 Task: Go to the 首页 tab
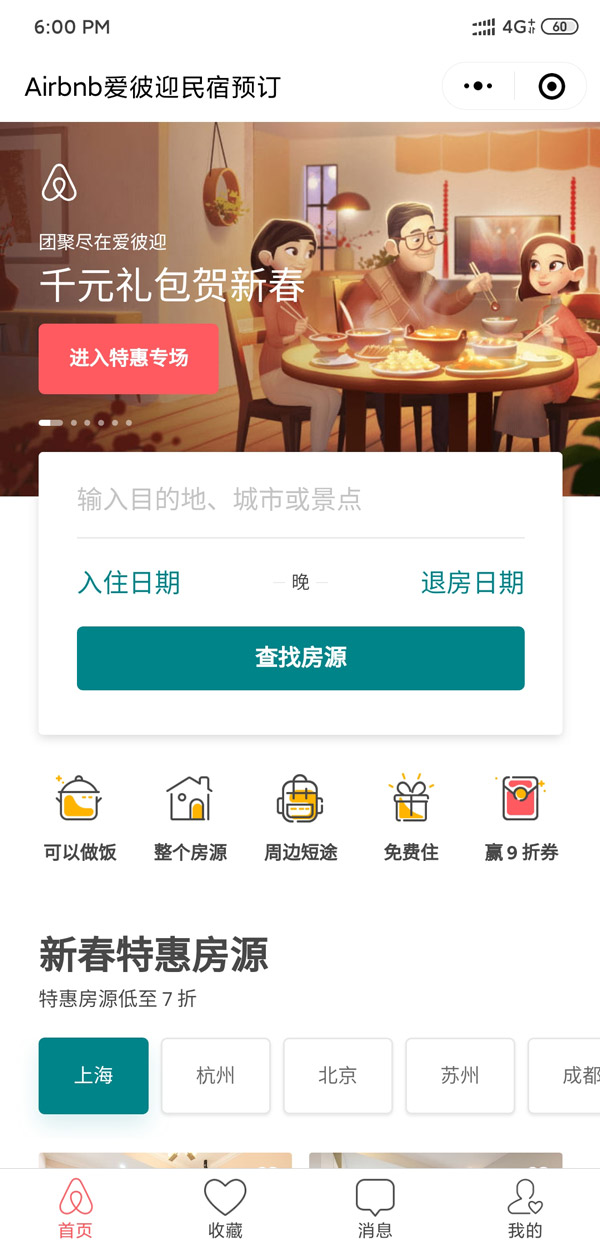pyautogui.click(x=75, y=1209)
